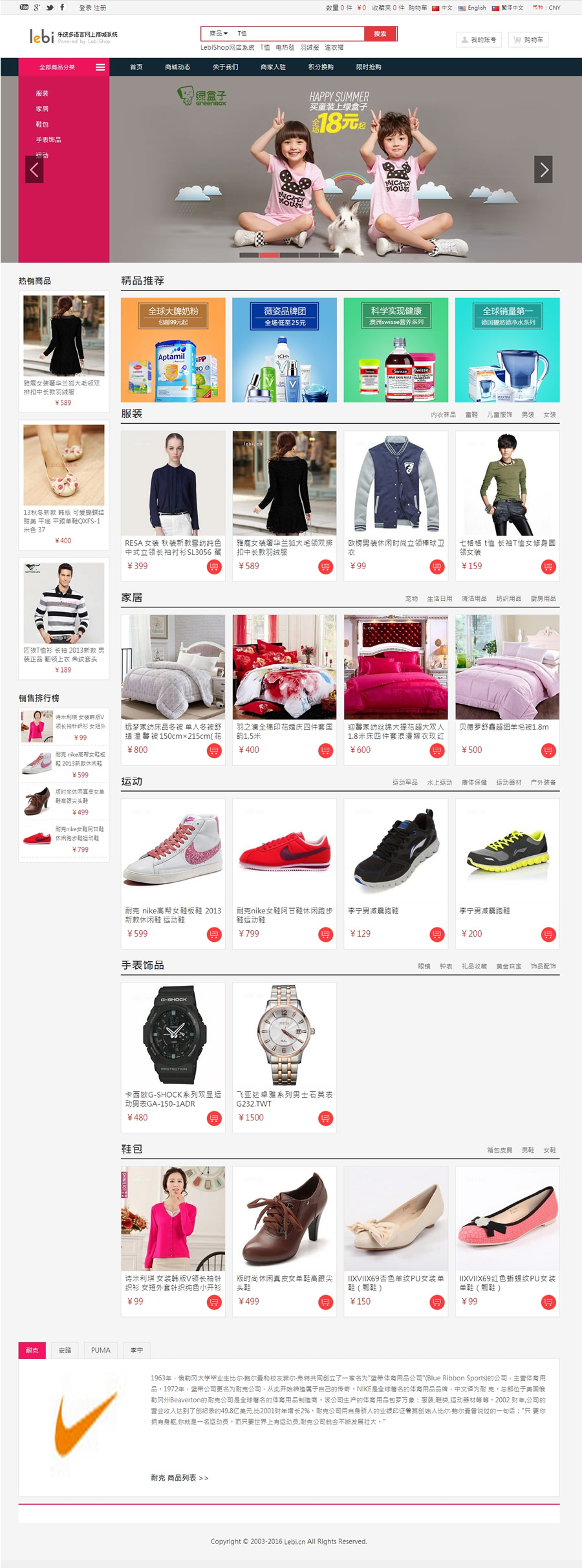Open 耐克 商品列表 link
This screenshot has height=1568, width=582.
point(179,1478)
